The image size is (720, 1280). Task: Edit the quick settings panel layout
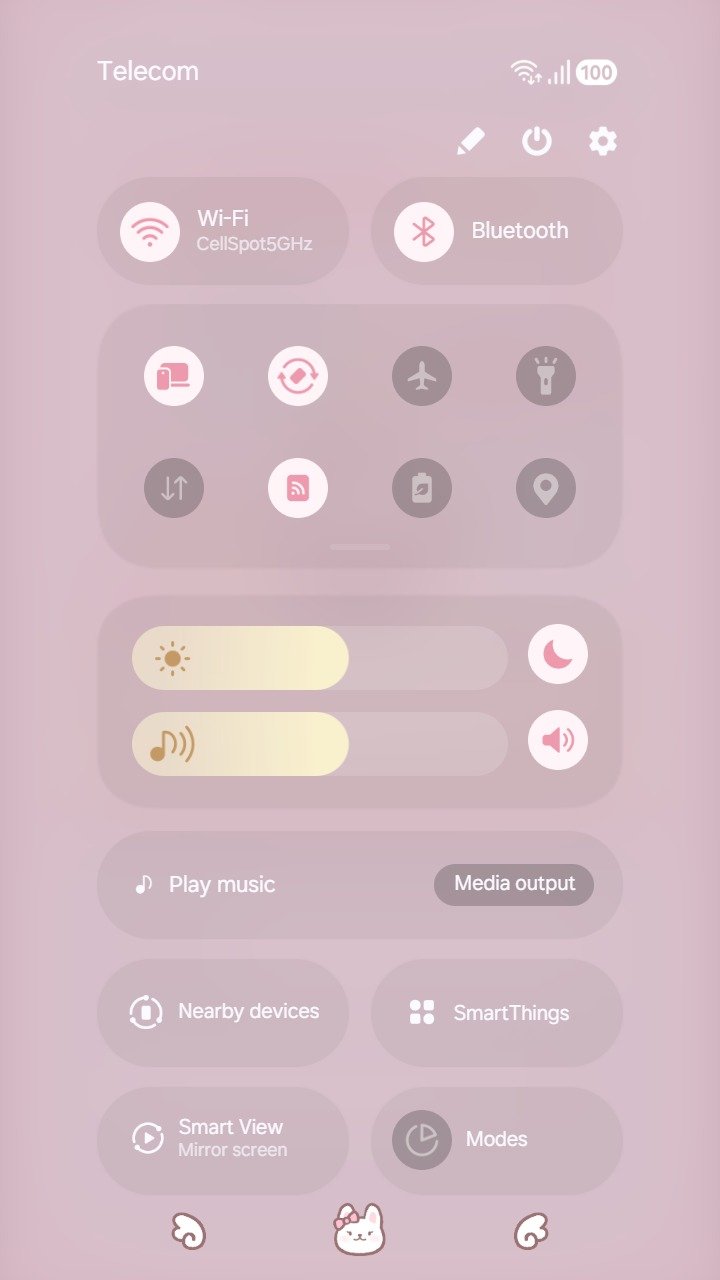[x=470, y=142]
